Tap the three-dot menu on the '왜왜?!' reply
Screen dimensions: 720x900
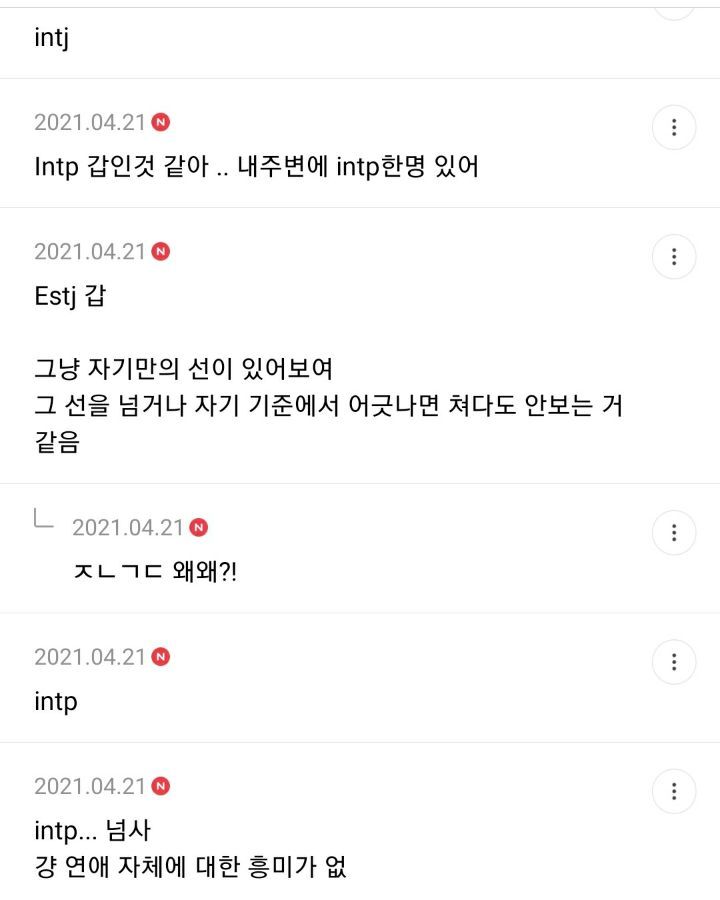[674, 532]
